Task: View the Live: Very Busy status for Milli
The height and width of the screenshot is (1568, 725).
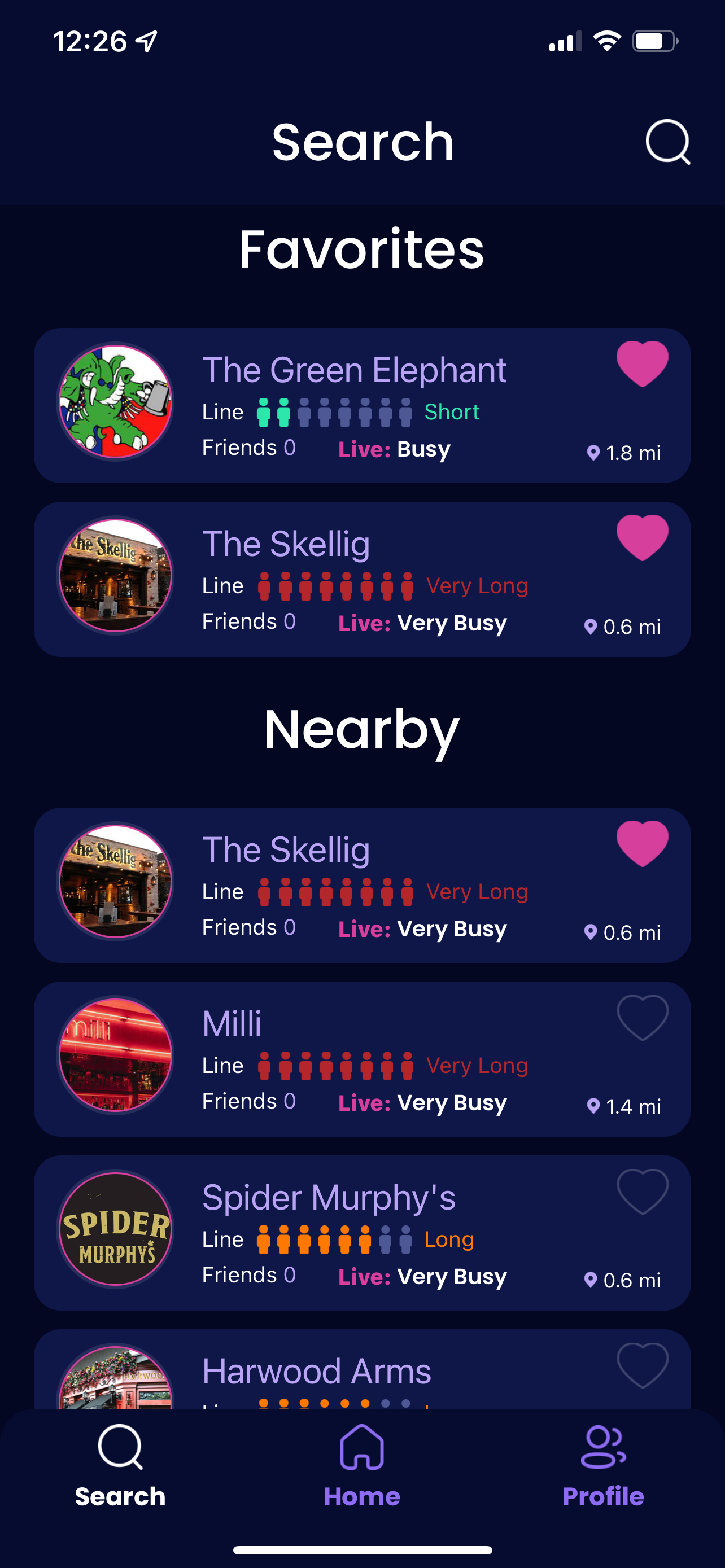Action: [422, 1102]
